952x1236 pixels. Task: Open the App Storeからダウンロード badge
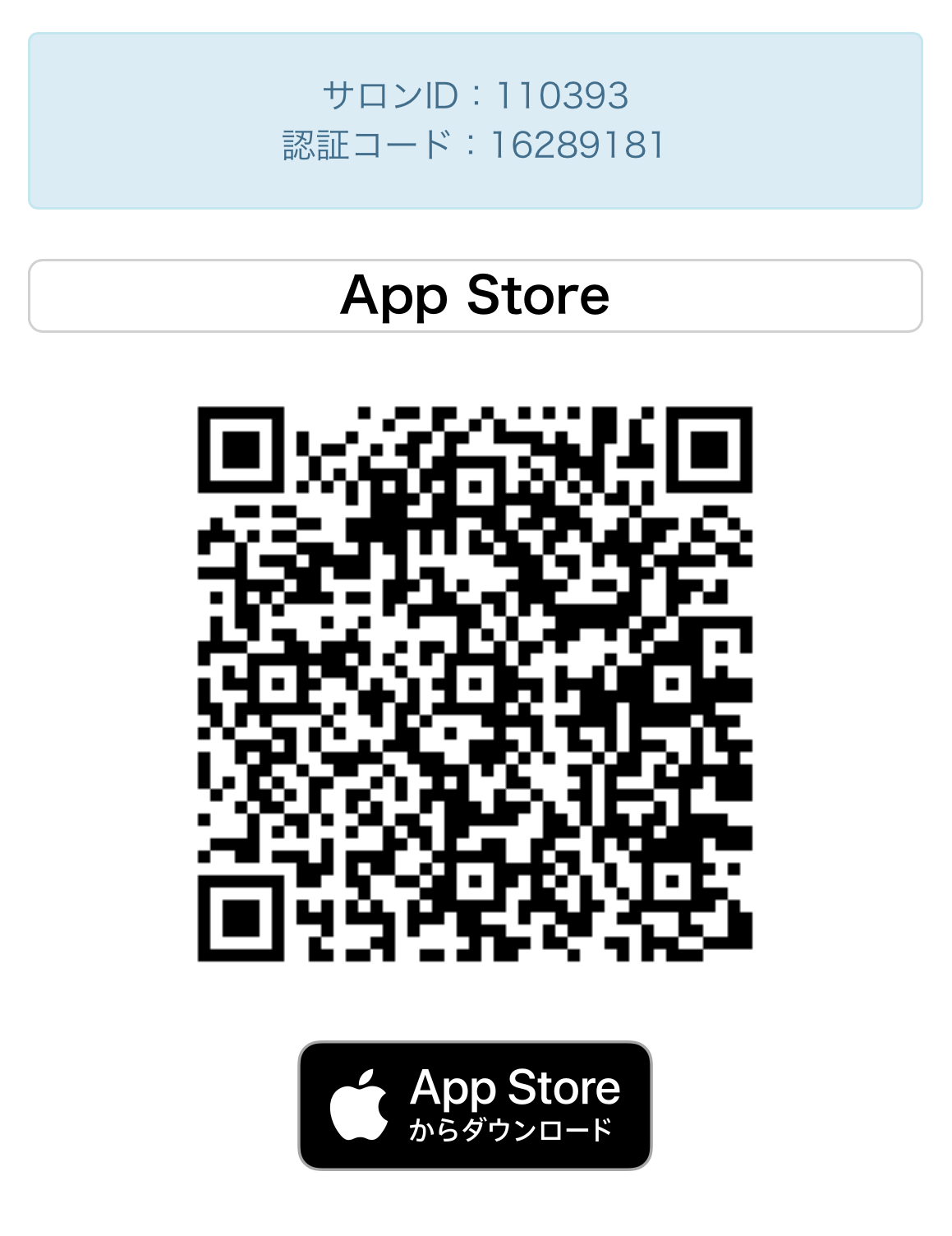pyautogui.click(x=475, y=1105)
